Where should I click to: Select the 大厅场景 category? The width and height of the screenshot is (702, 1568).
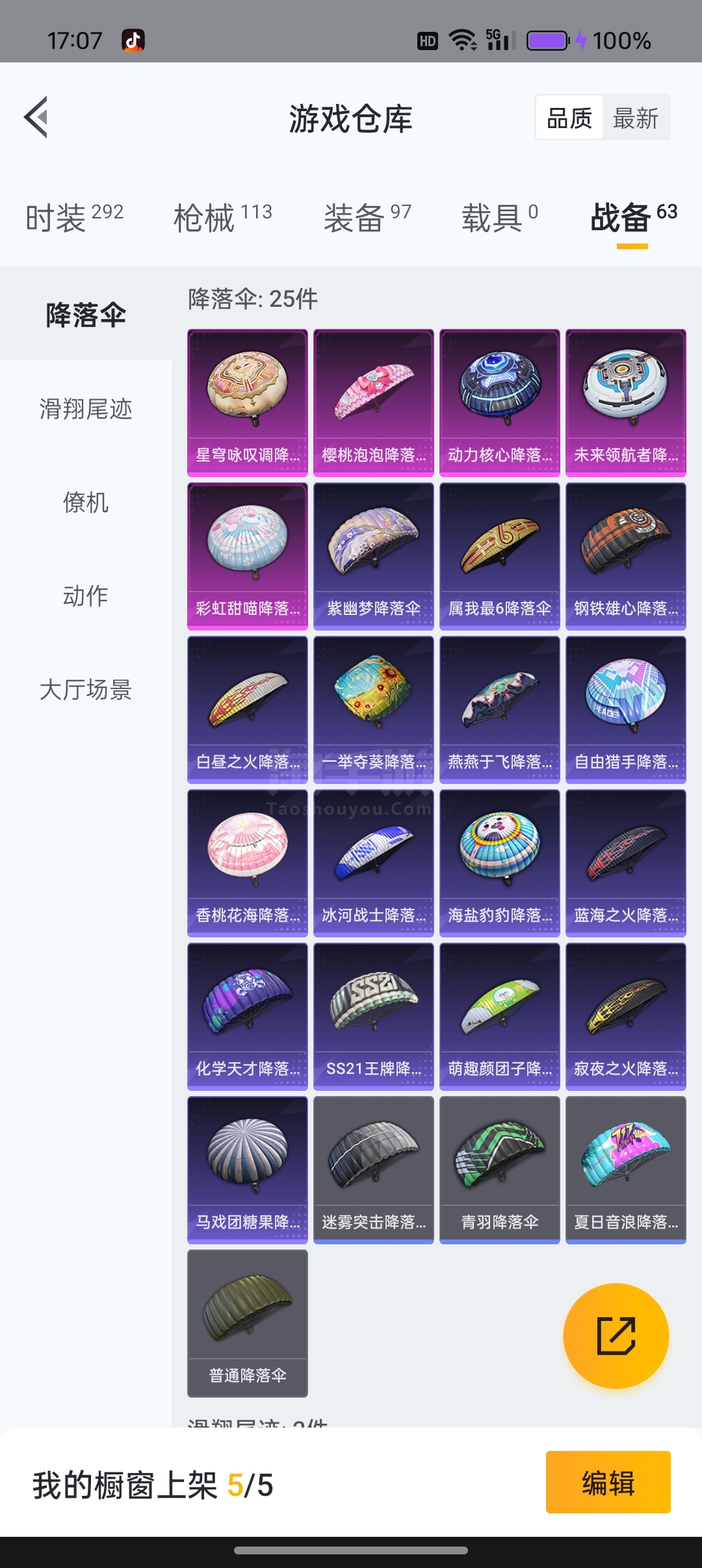coord(86,690)
